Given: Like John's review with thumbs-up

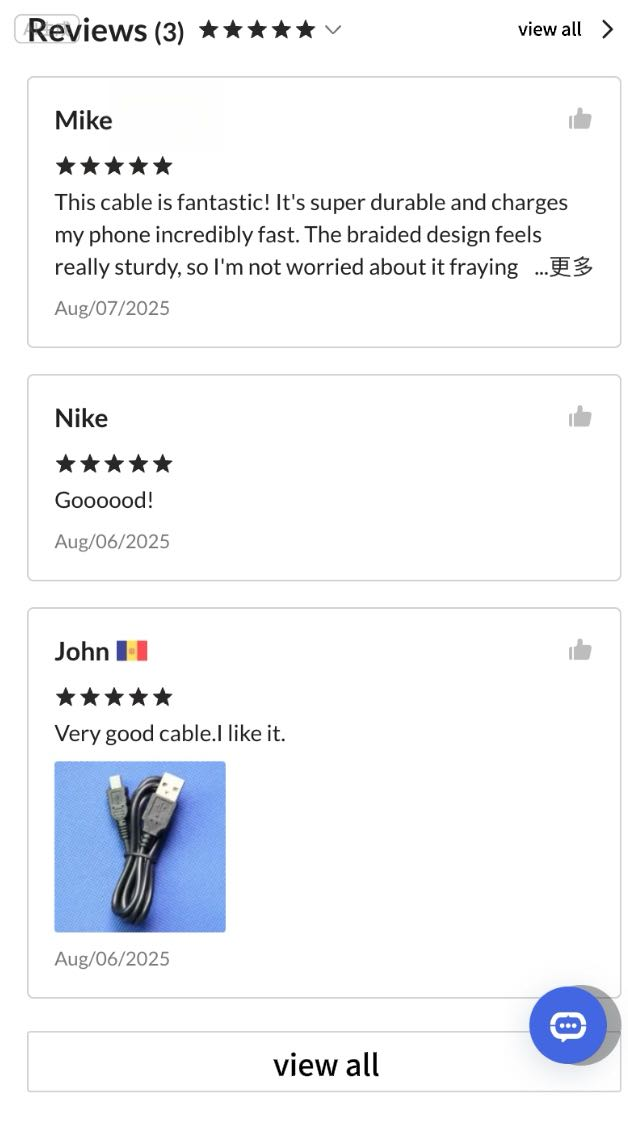Looking at the screenshot, I should pyautogui.click(x=580, y=651).
